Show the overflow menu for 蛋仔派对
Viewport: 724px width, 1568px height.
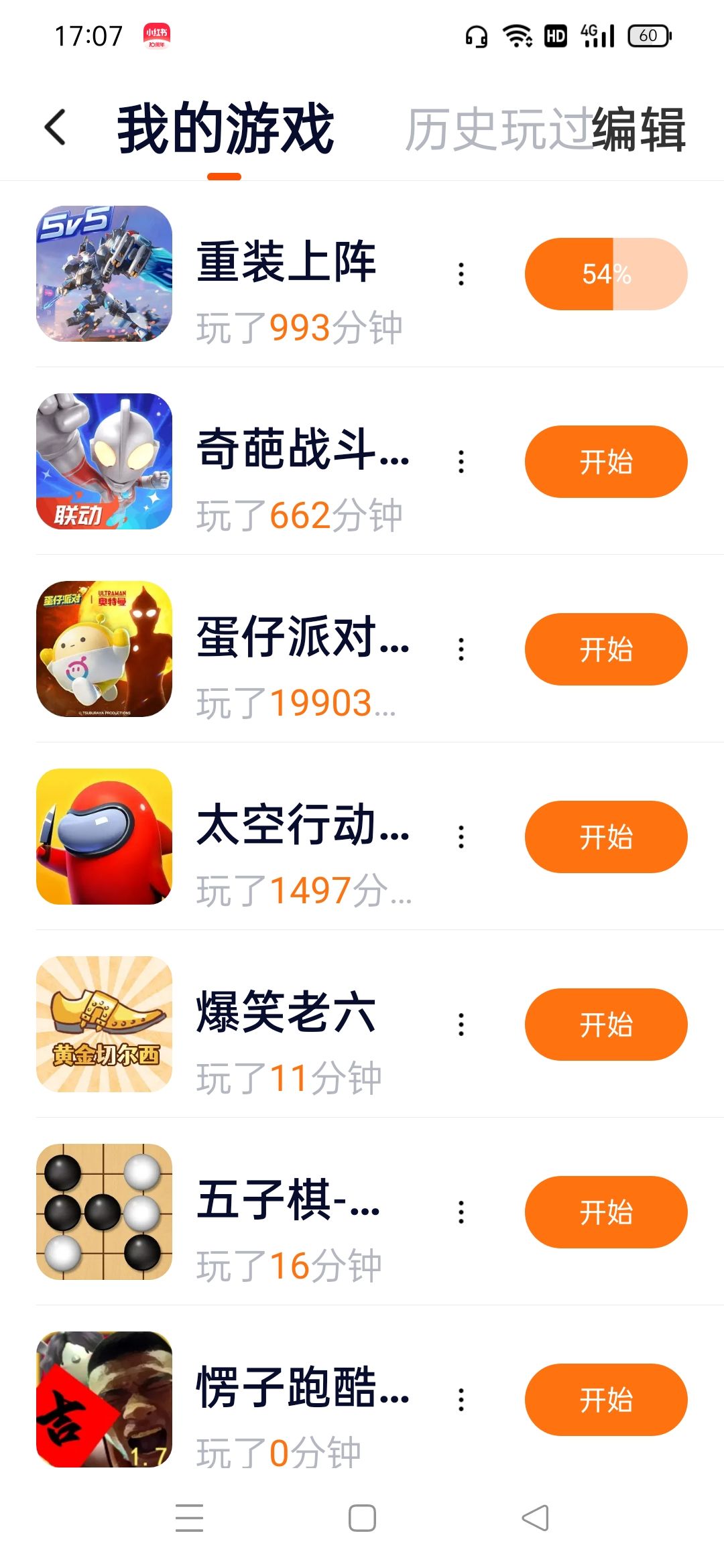coord(461,649)
